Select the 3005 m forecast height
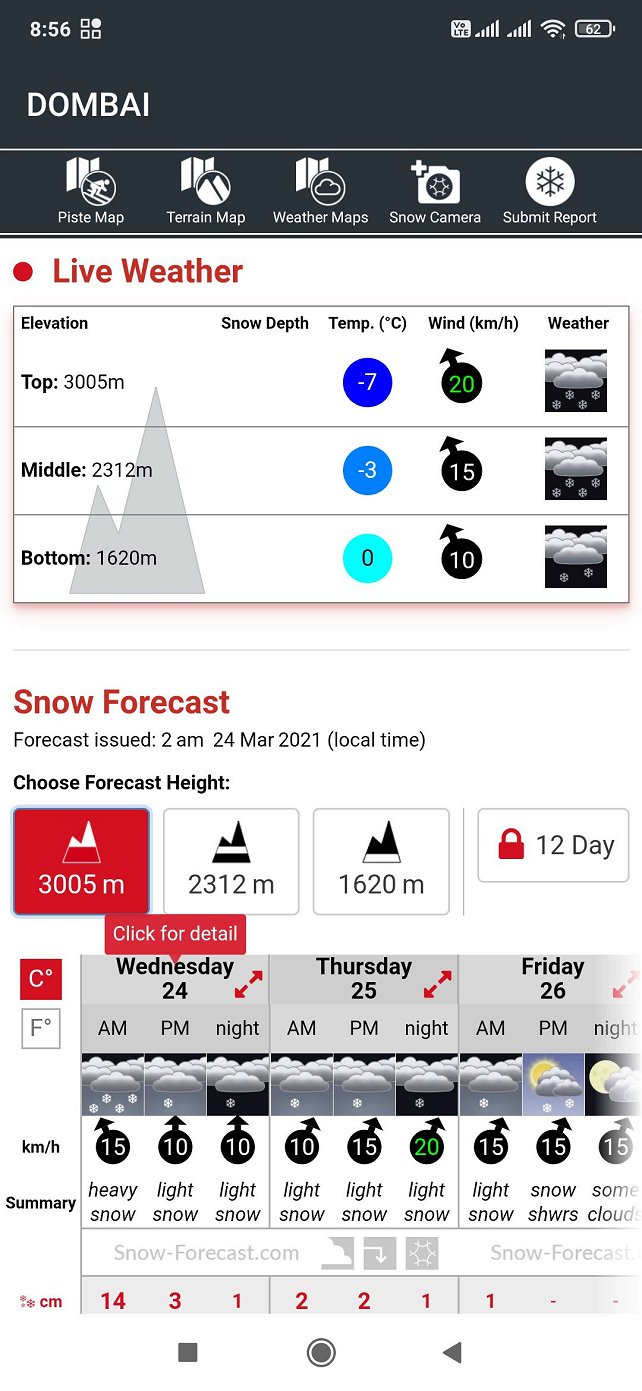This screenshot has height=1391, width=642. [81, 861]
